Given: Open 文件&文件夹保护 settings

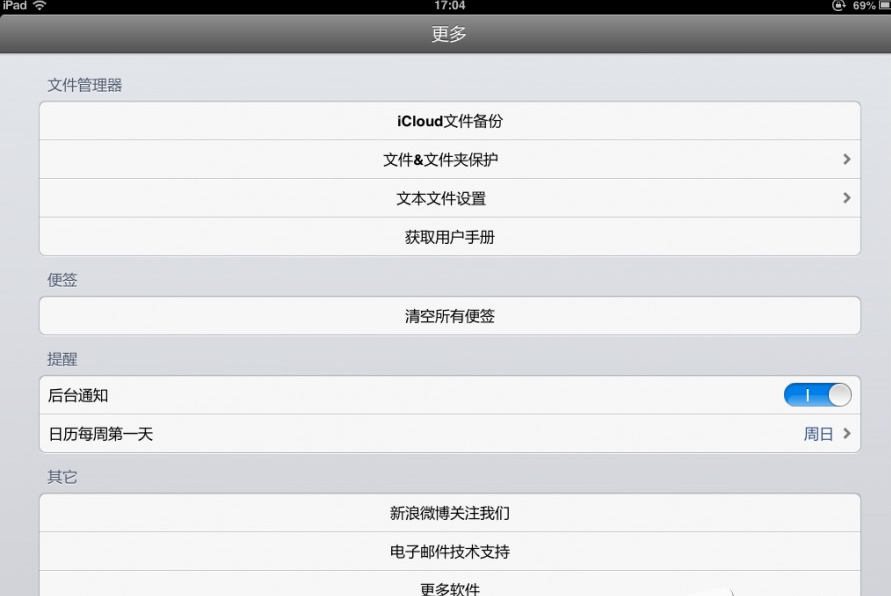Looking at the screenshot, I should [449, 160].
